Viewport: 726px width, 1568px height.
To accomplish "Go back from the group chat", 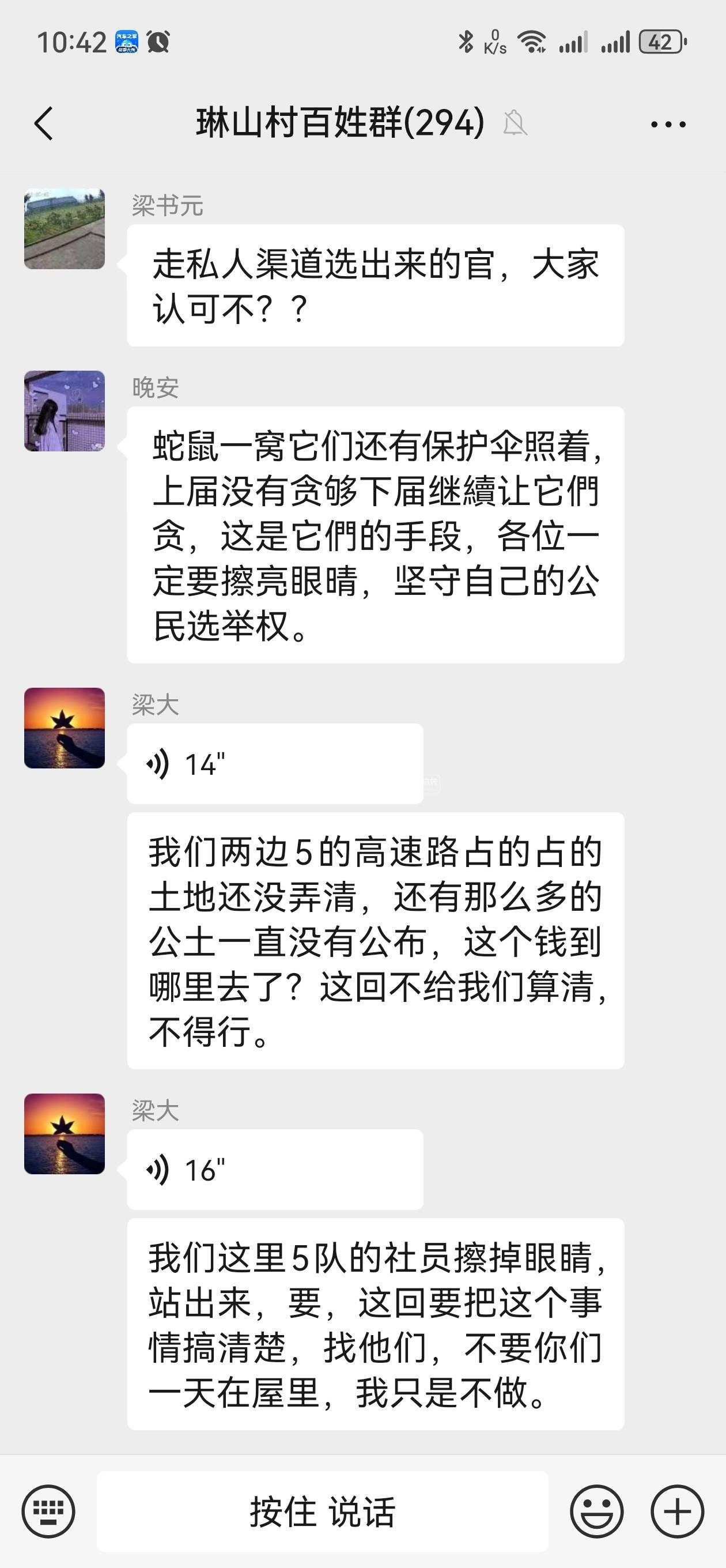I will point(44,123).
